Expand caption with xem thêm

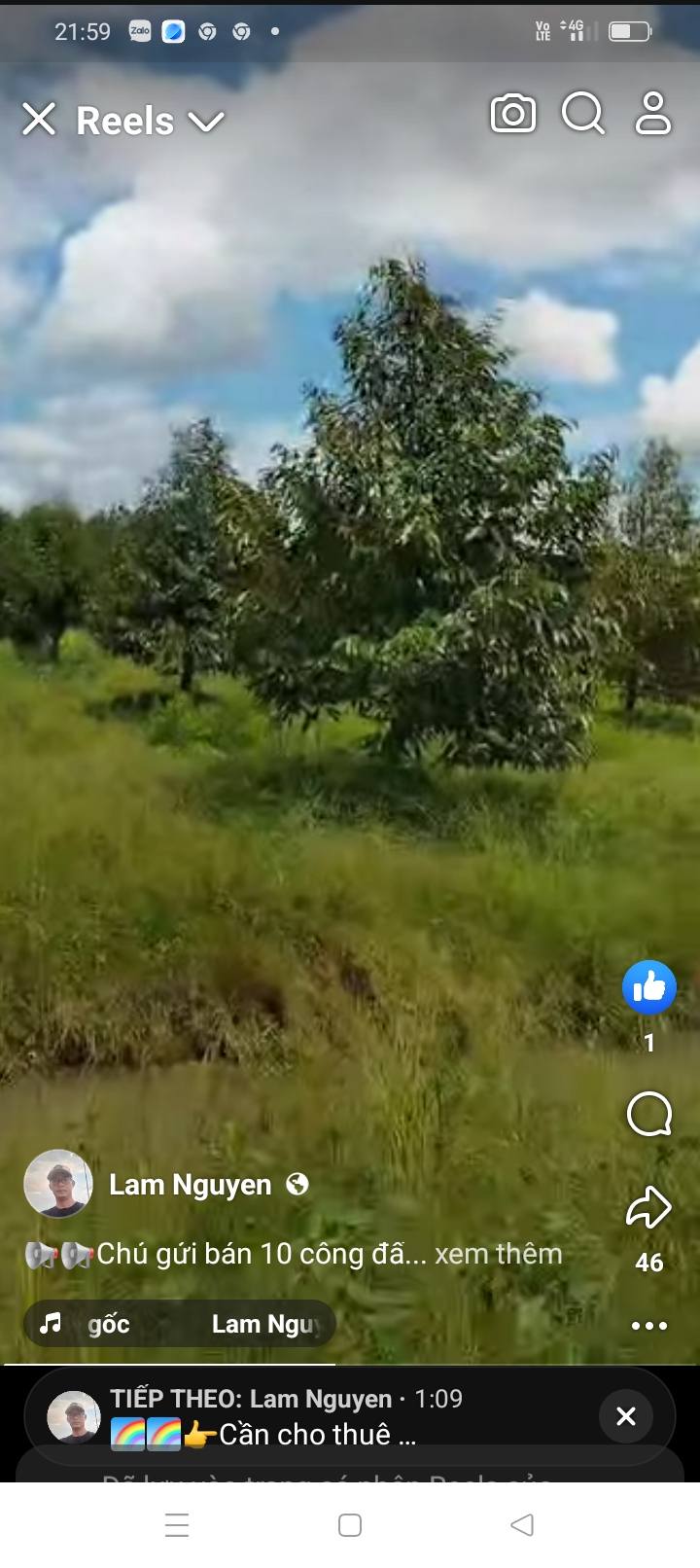(x=499, y=1254)
